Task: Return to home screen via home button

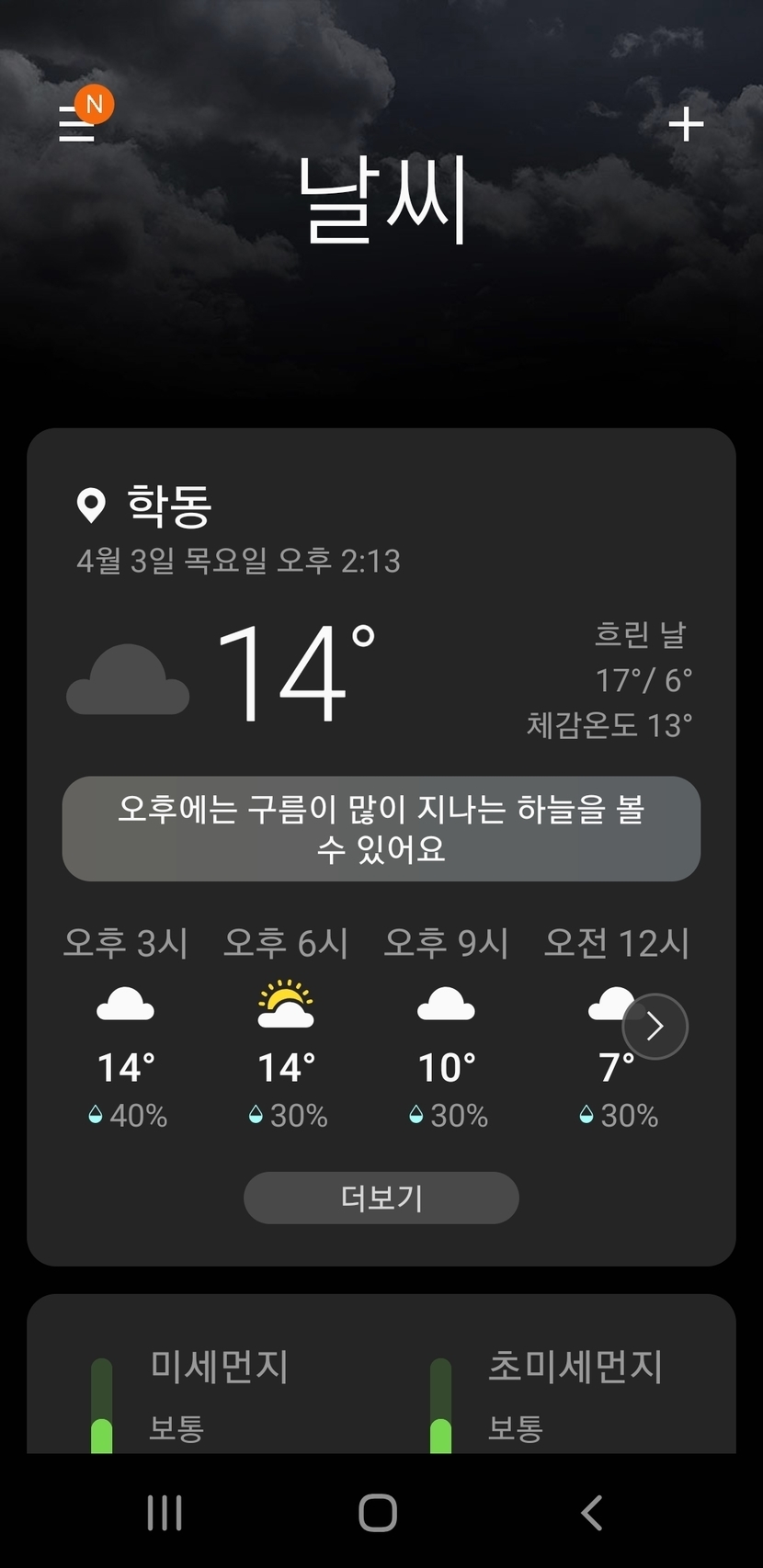Action: [378, 1512]
